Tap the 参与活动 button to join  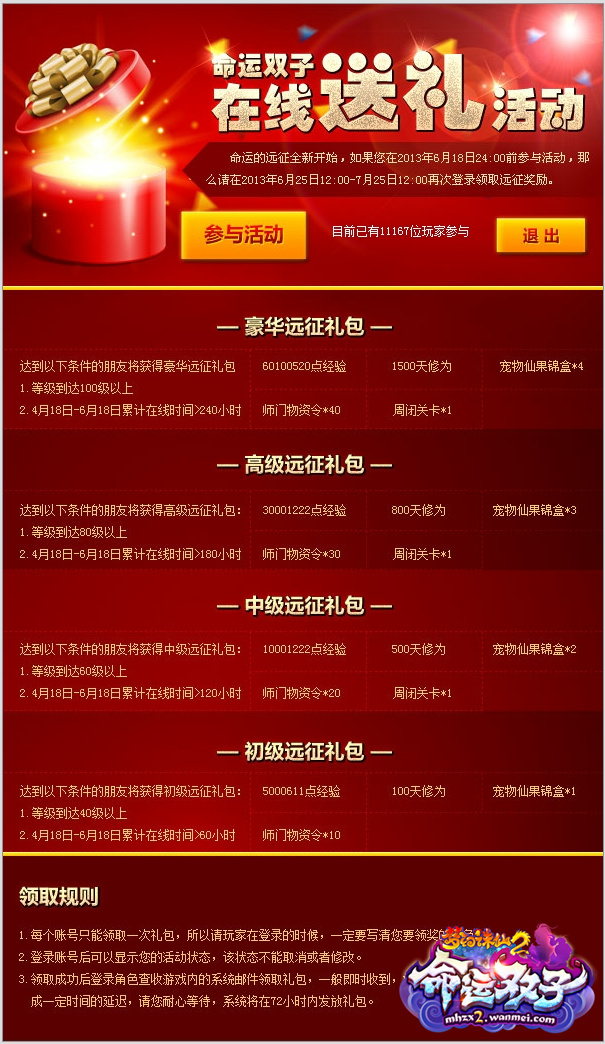tap(244, 235)
